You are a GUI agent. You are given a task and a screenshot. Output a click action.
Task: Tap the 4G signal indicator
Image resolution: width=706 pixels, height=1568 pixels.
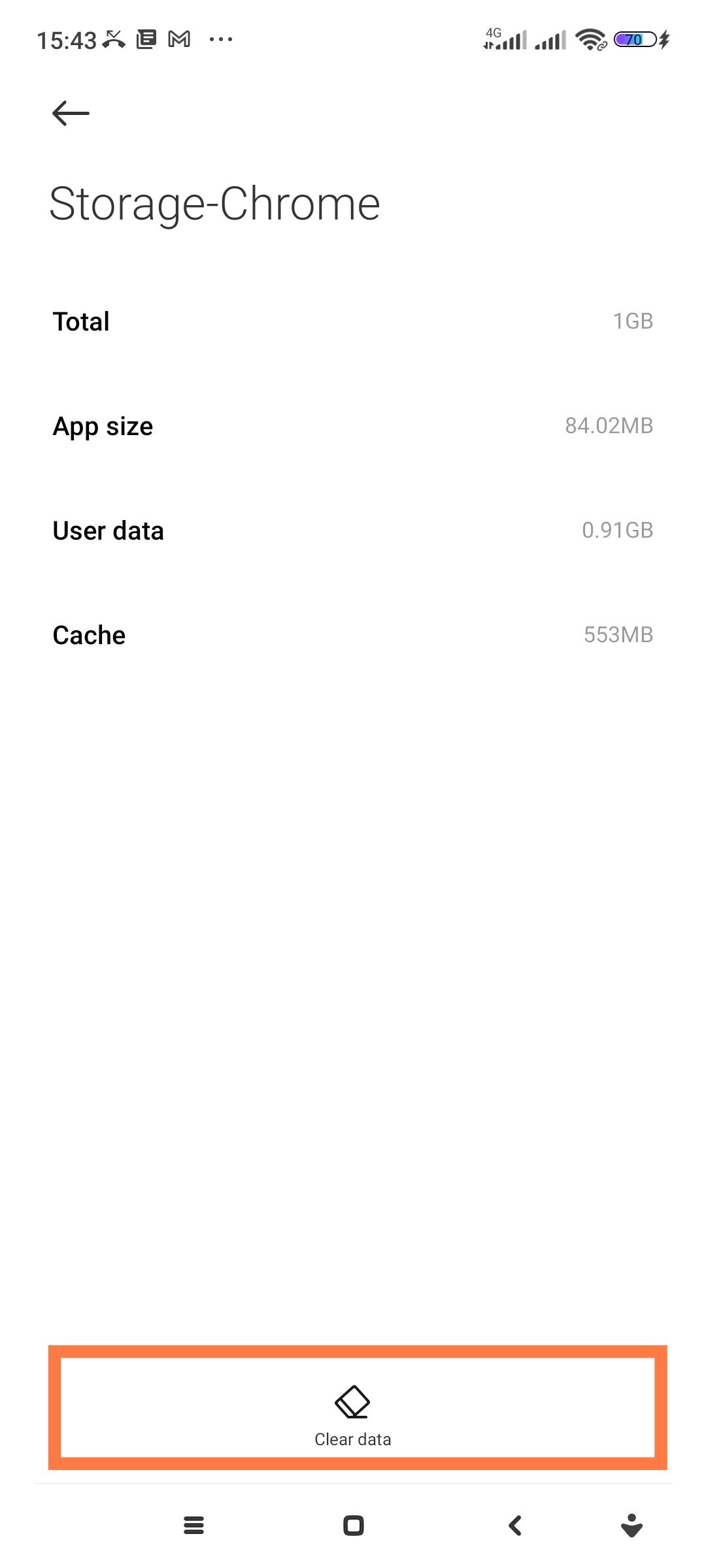[x=505, y=39]
